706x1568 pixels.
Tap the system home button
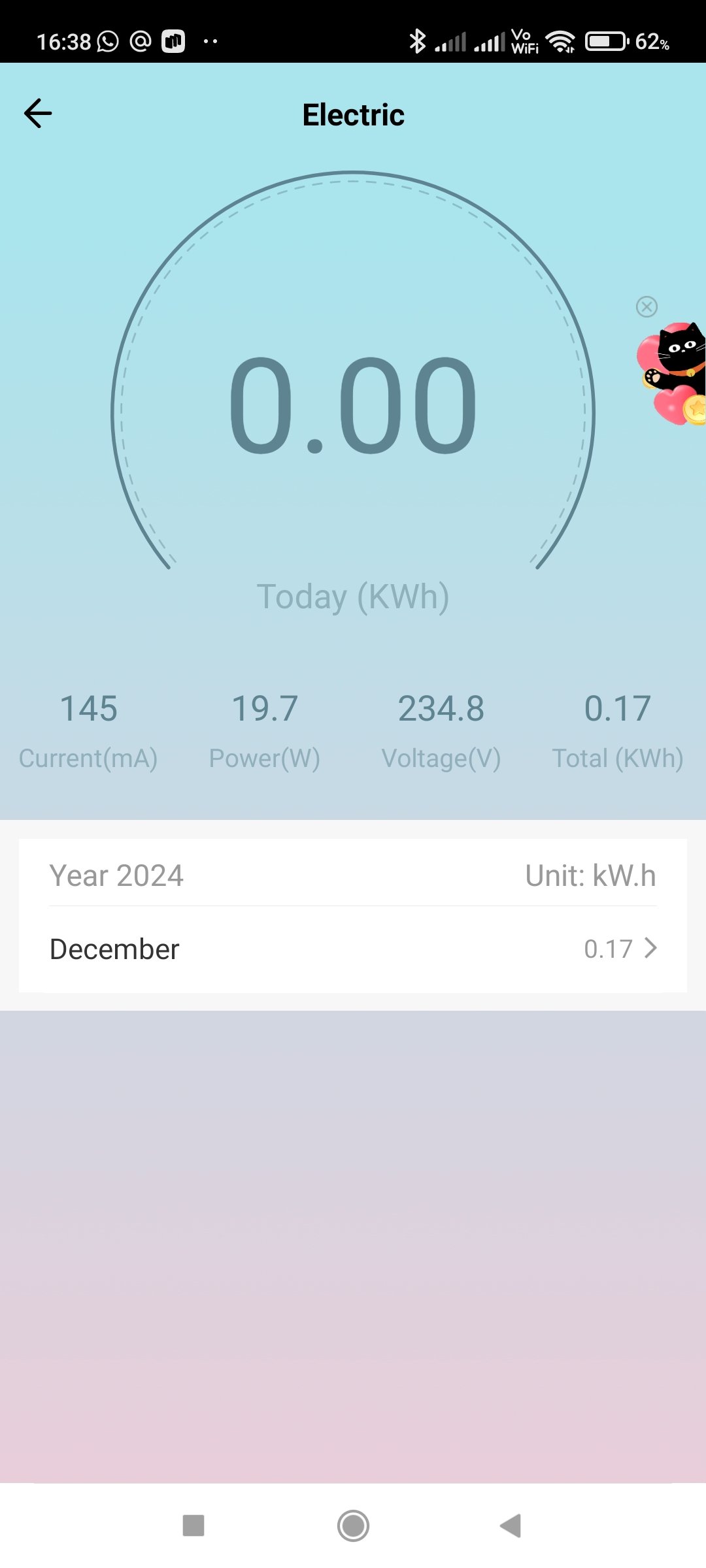(353, 1526)
